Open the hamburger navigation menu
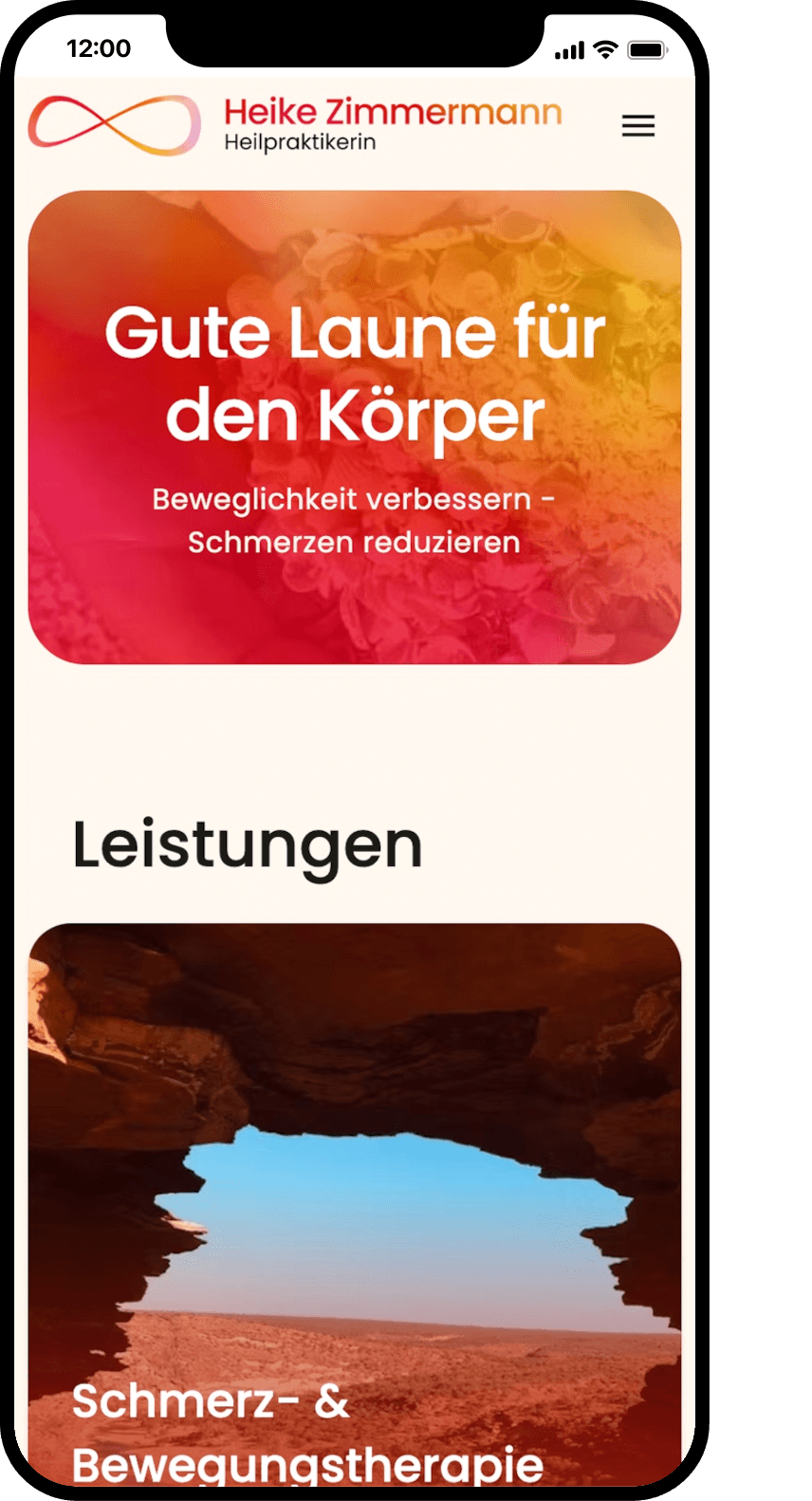 click(x=638, y=126)
